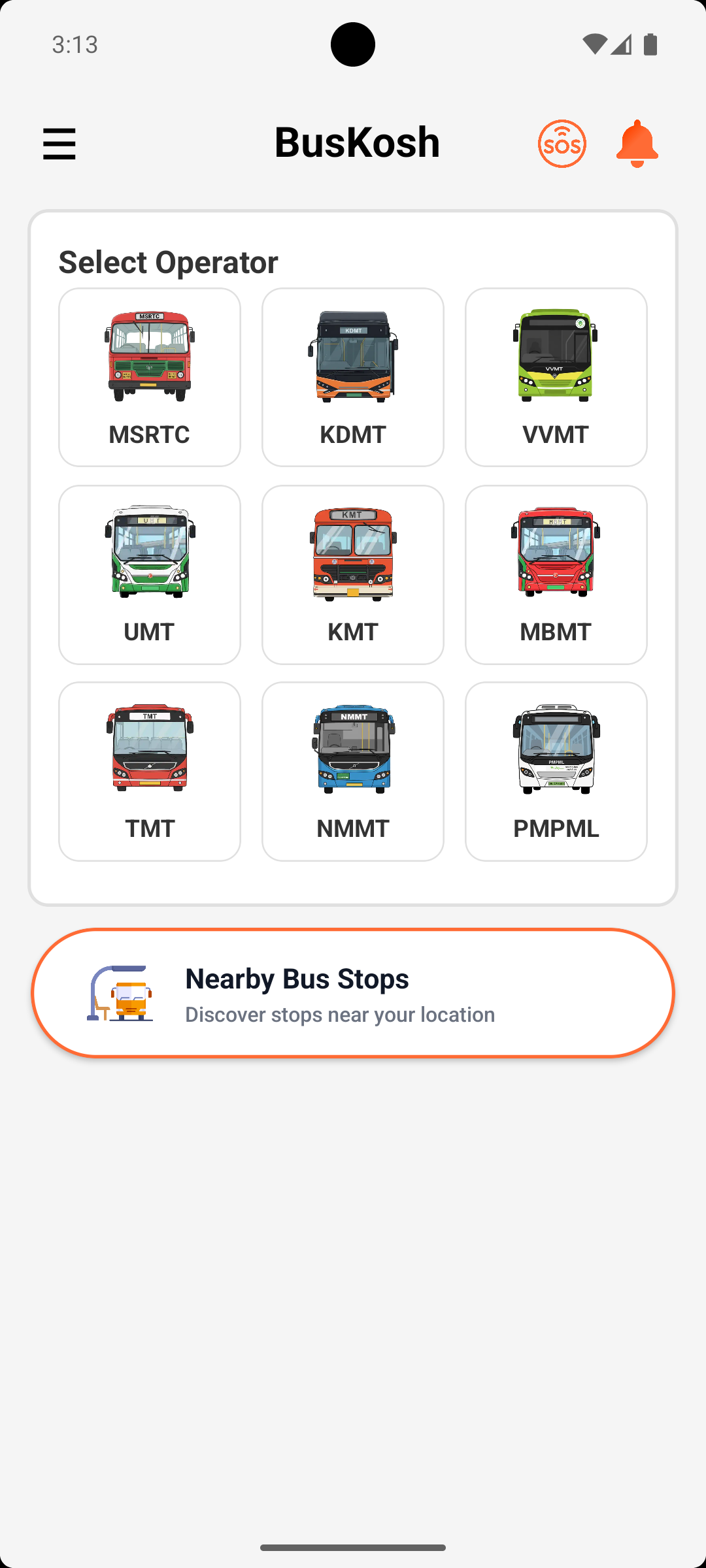The height and width of the screenshot is (1568, 706).
Task: Tap the MSRTC label text
Action: pyautogui.click(x=149, y=434)
